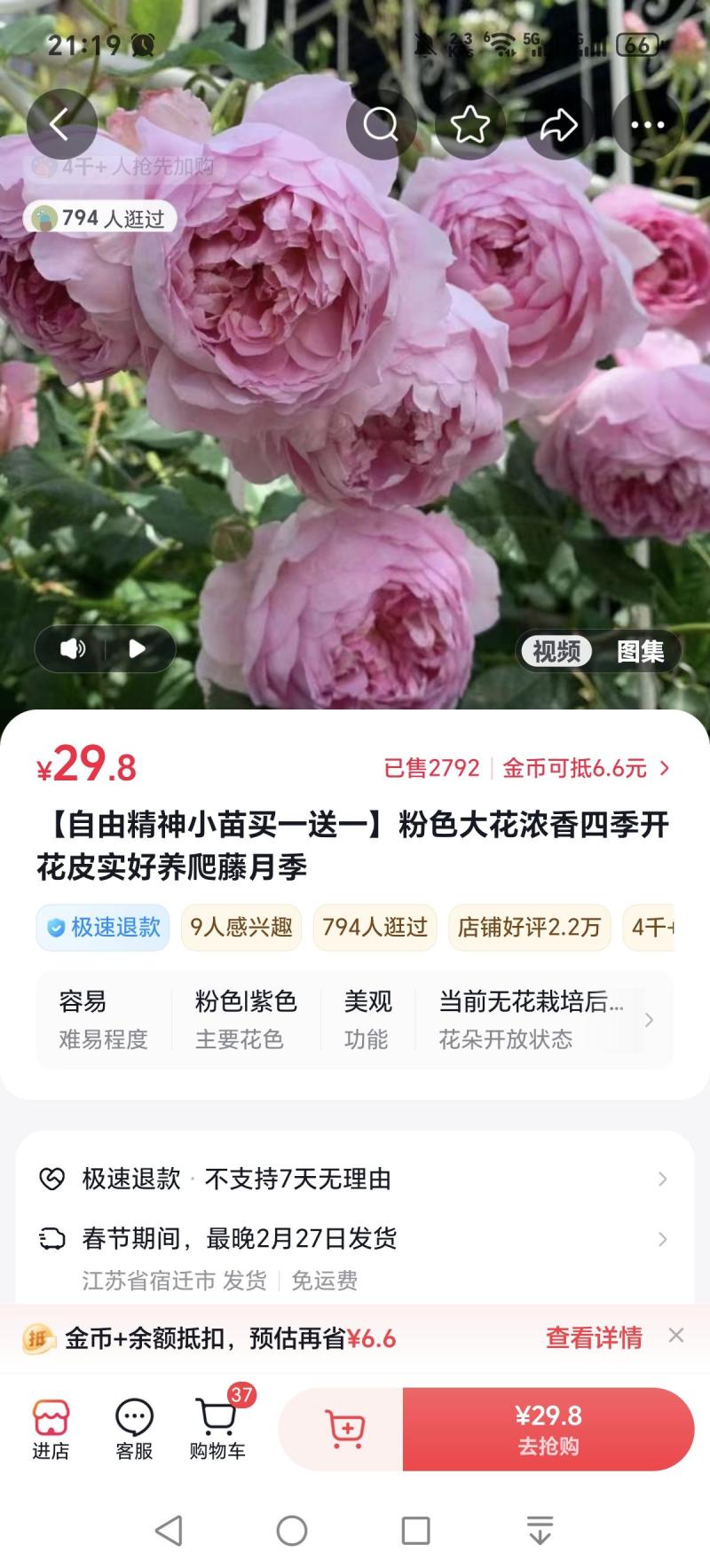
Task: Open the 店铺好评2.2万 store reviews chip
Action: pyautogui.click(x=529, y=928)
